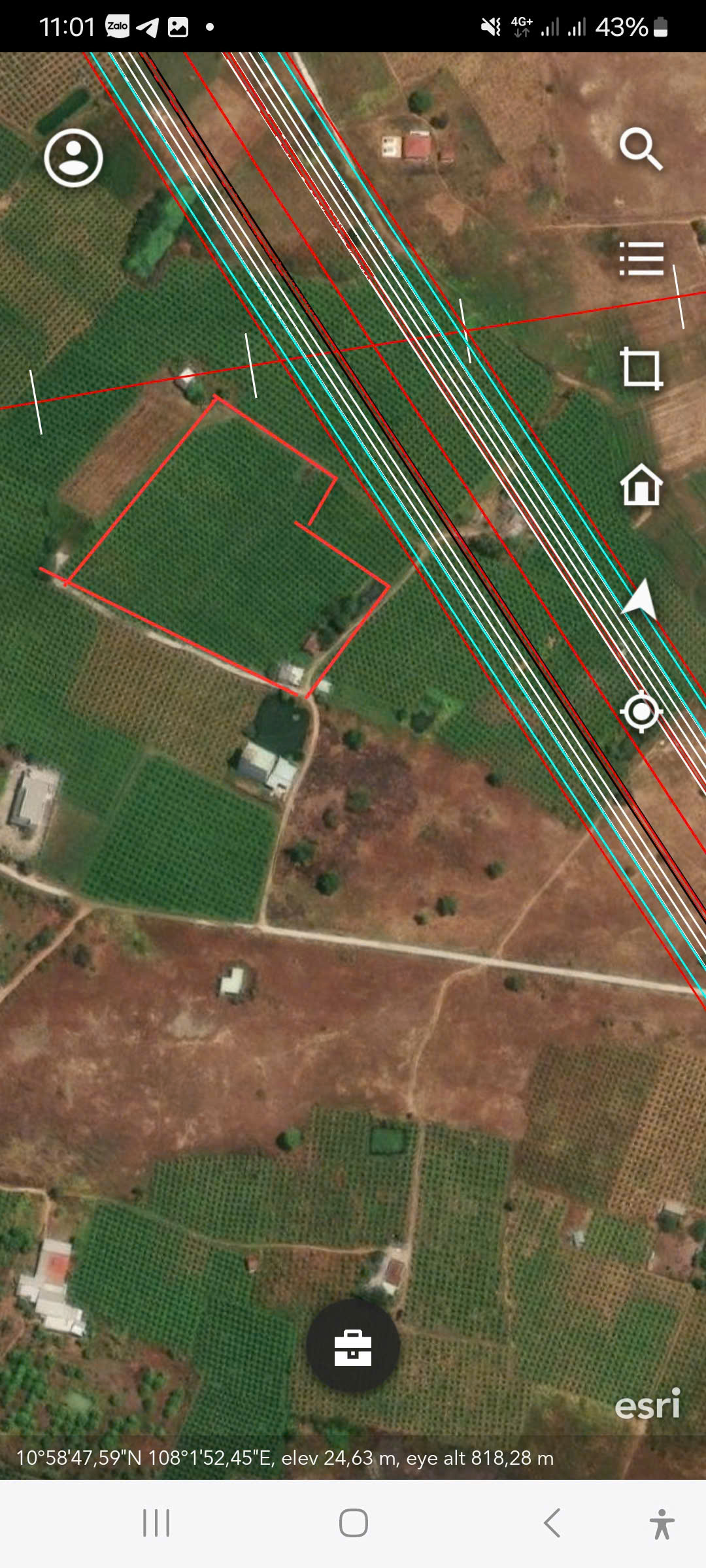Return to the home map view
The width and height of the screenshot is (706, 1568).
[x=641, y=485]
